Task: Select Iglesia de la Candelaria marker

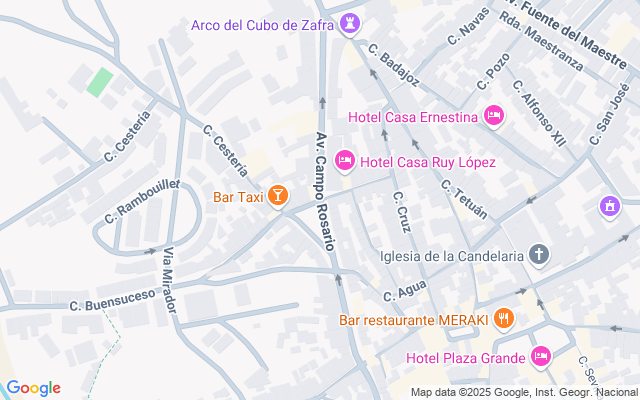Action: (539, 255)
